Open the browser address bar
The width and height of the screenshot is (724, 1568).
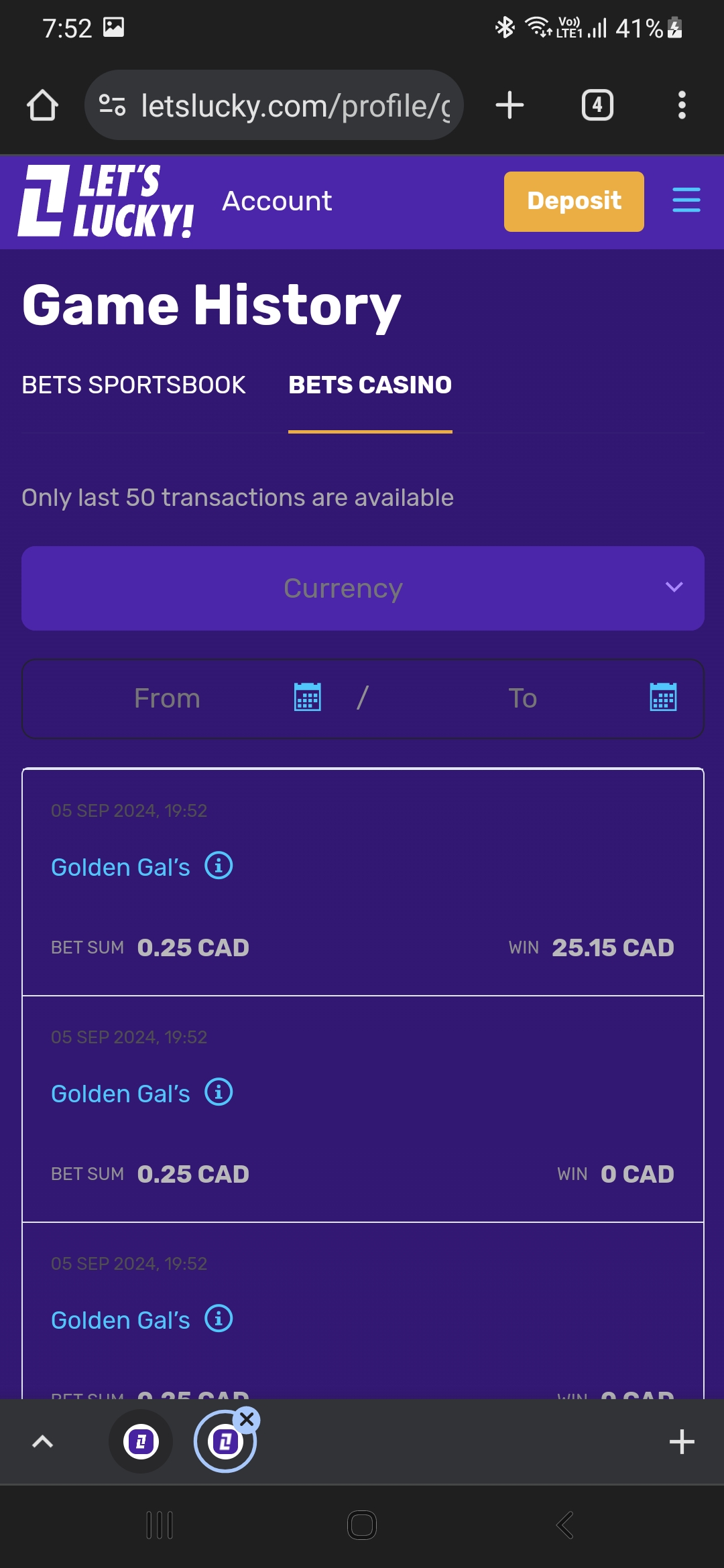(x=274, y=105)
